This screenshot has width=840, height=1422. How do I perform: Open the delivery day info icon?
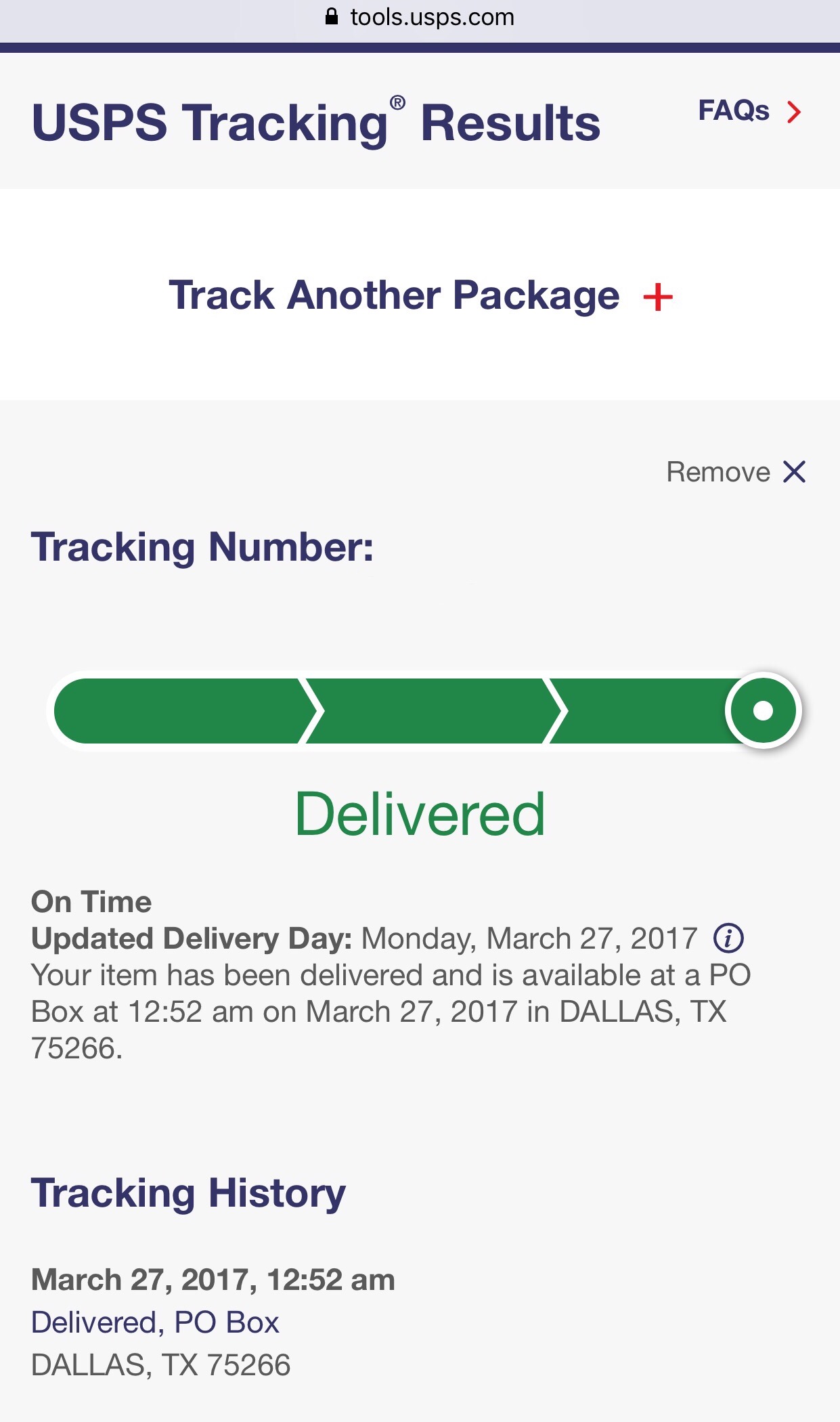pos(728,939)
